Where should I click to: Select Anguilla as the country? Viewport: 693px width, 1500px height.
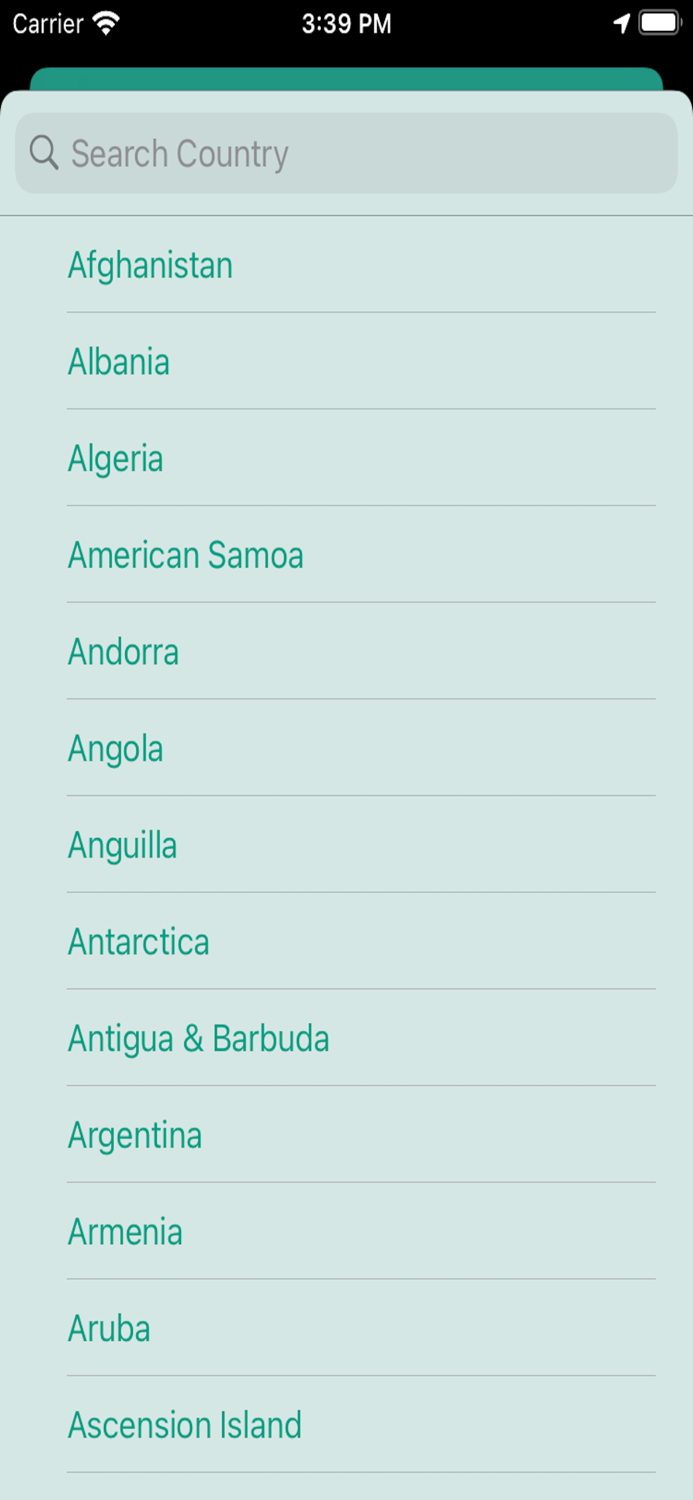(123, 846)
